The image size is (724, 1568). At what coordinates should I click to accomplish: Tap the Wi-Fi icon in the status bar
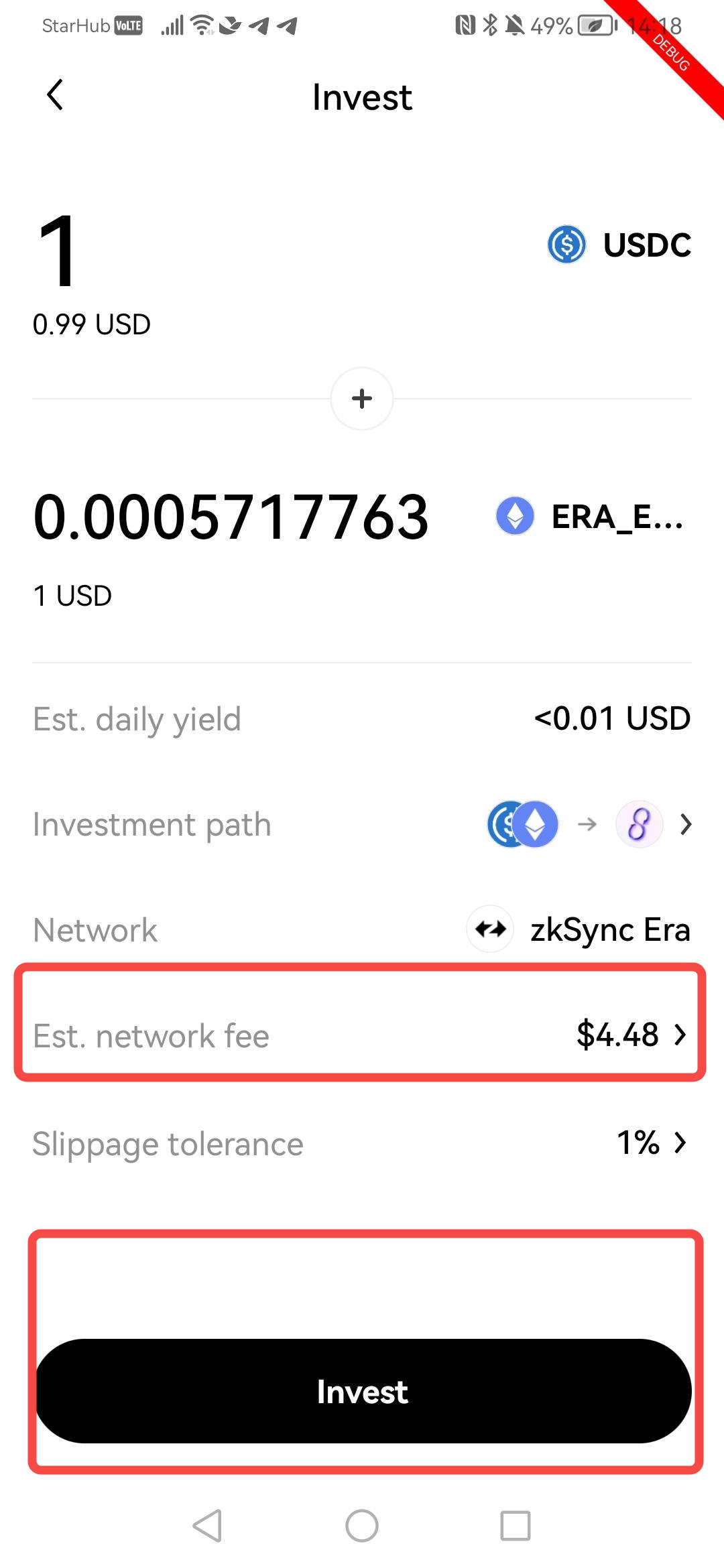pyautogui.click(x=201, y=25)
